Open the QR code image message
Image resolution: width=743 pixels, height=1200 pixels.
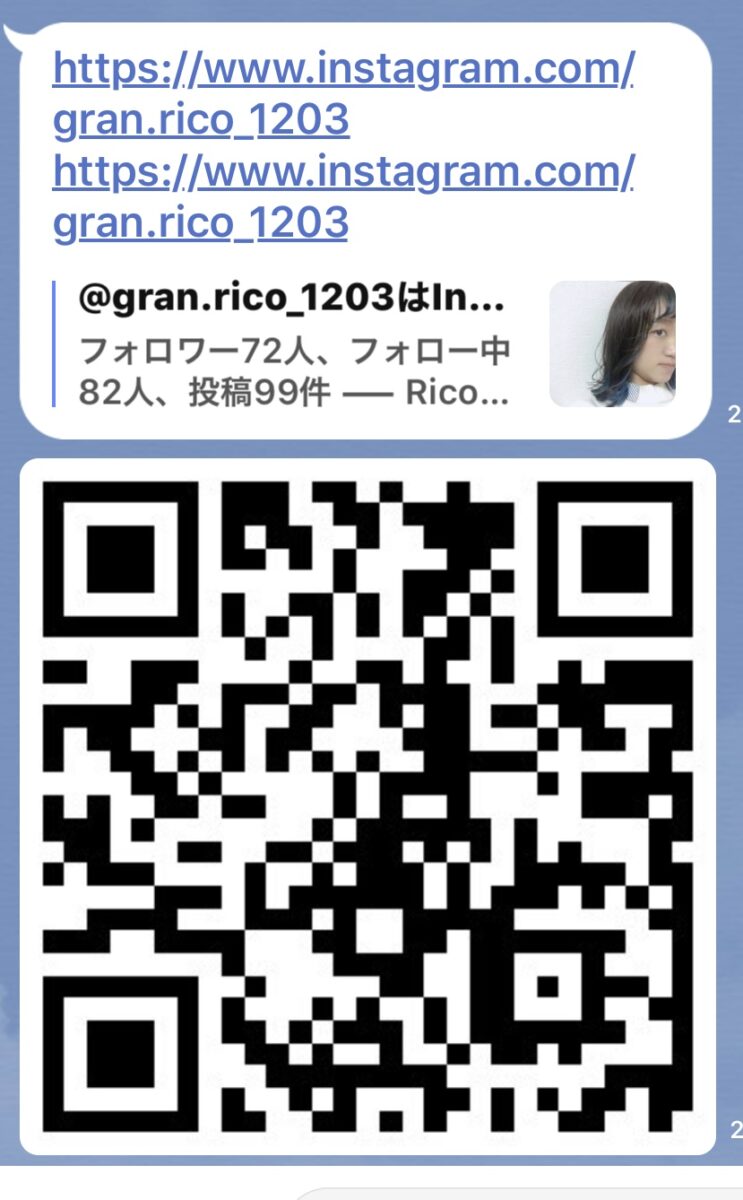(368, 807)
